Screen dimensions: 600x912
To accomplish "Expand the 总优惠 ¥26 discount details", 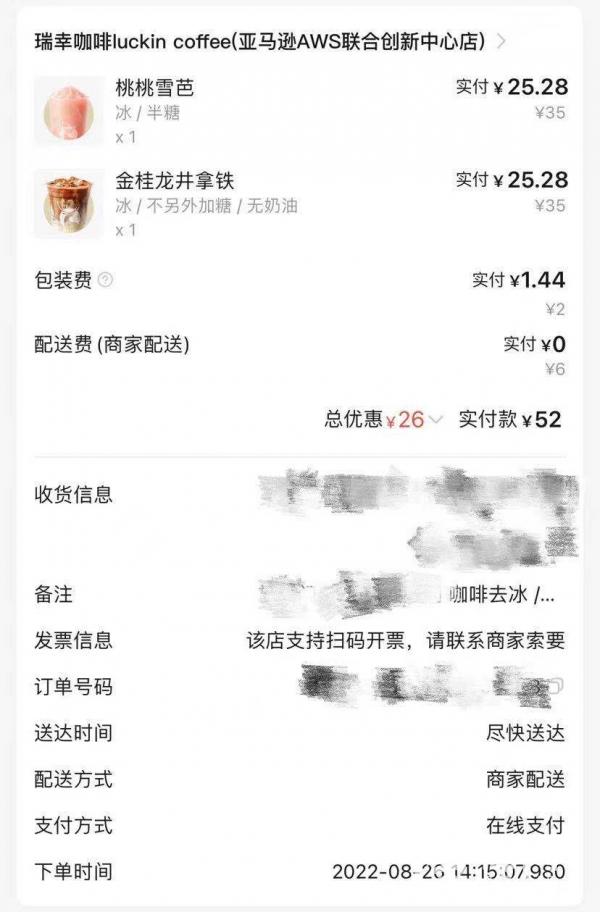I will 434,420.
